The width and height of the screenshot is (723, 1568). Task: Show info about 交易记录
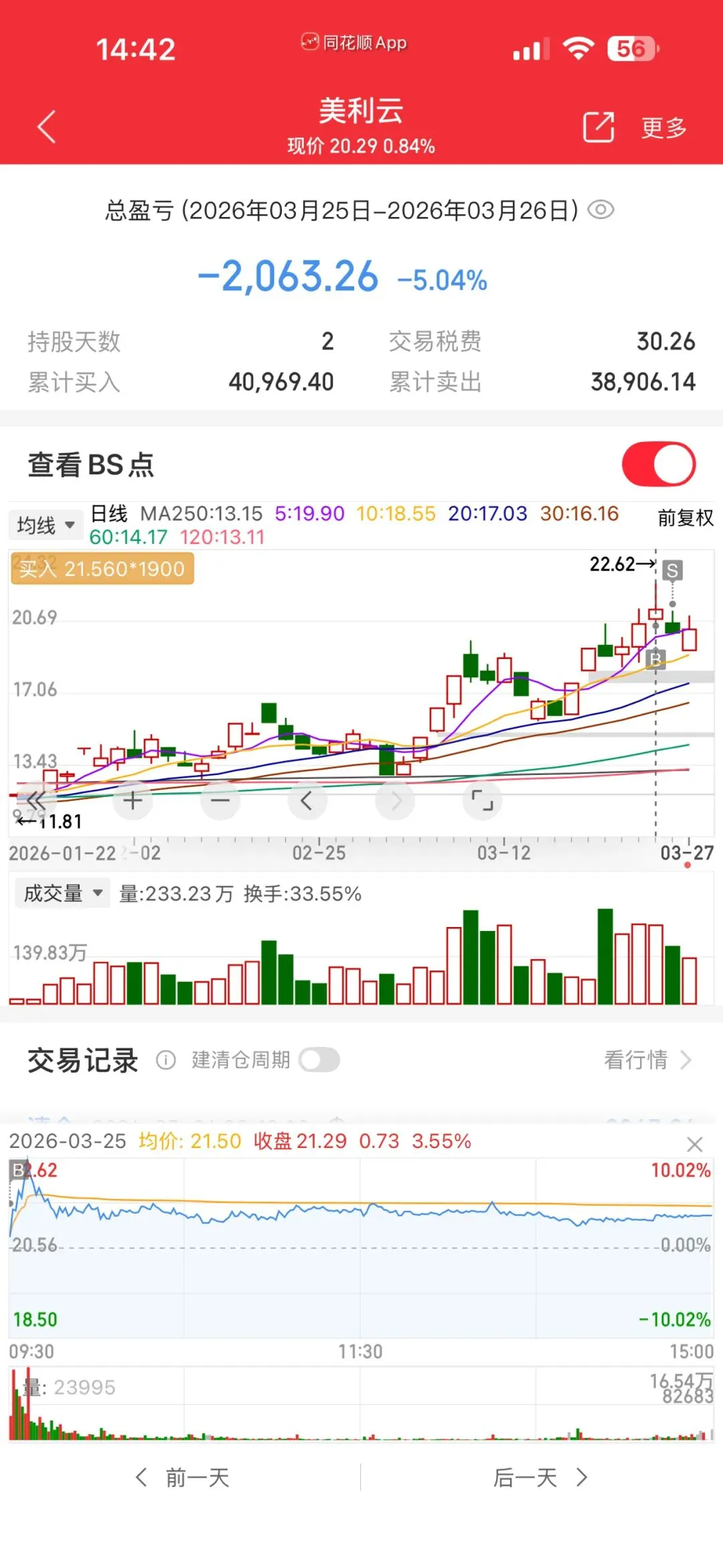tap(165, 1060)
